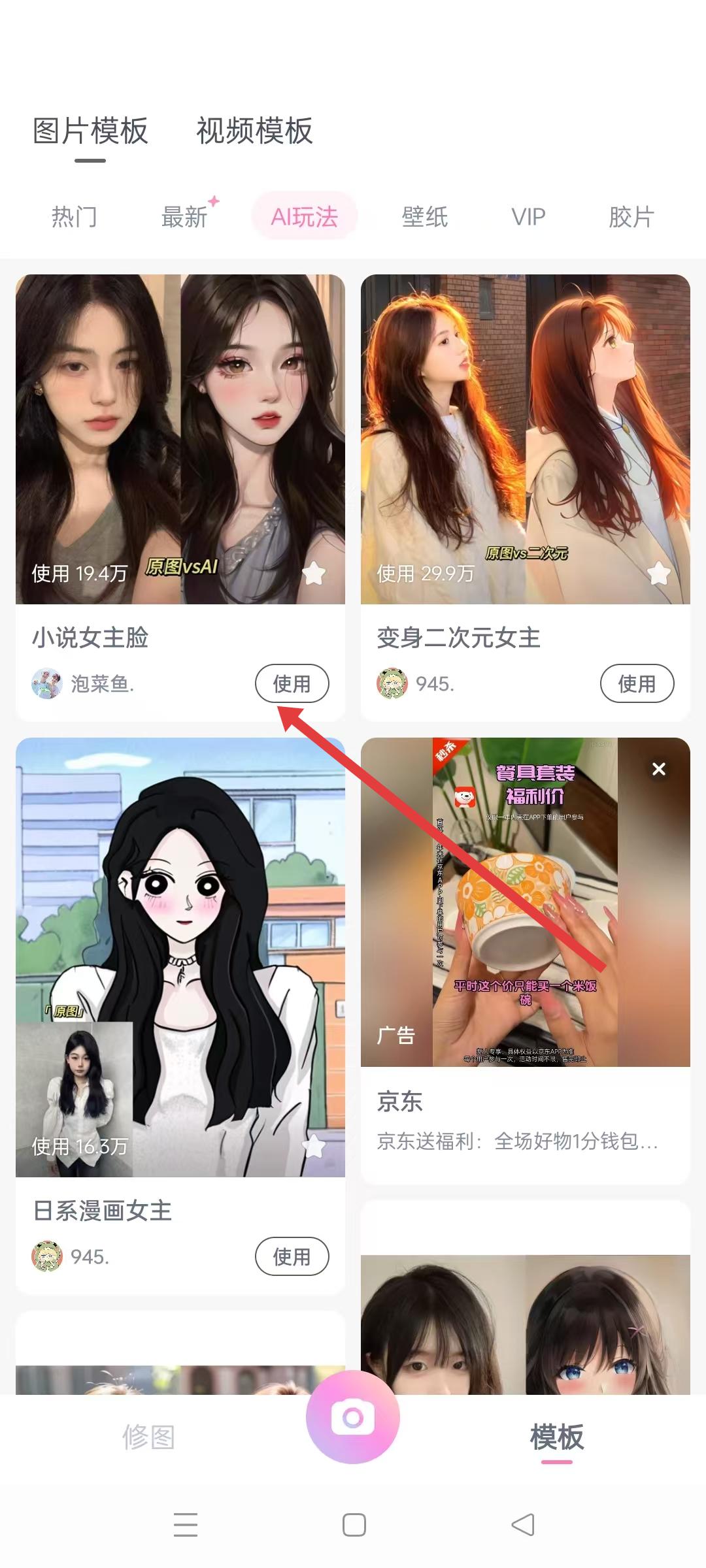Open the 胶片 category

tap(631, 217)
